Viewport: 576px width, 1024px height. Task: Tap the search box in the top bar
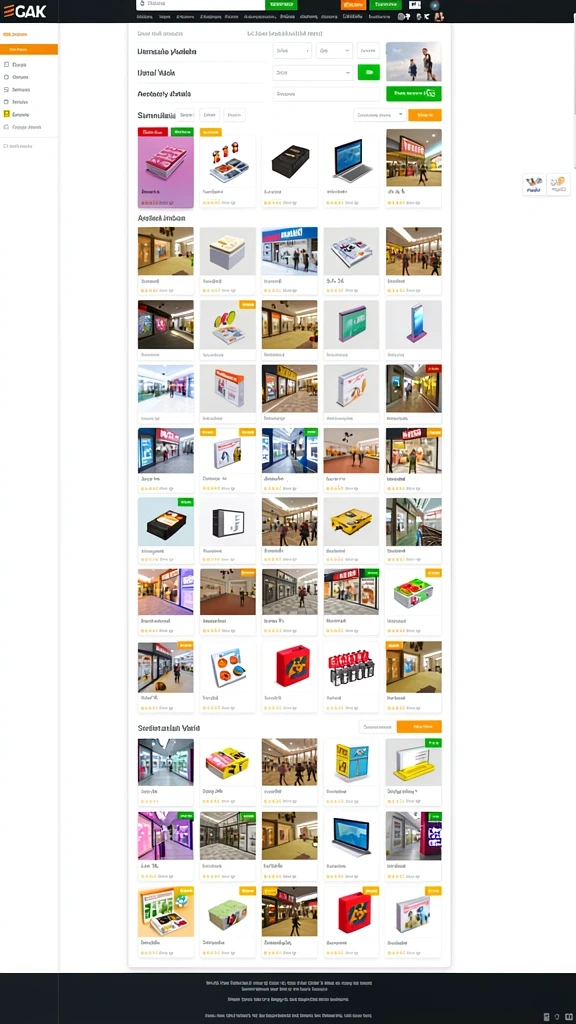coord(200,5)
